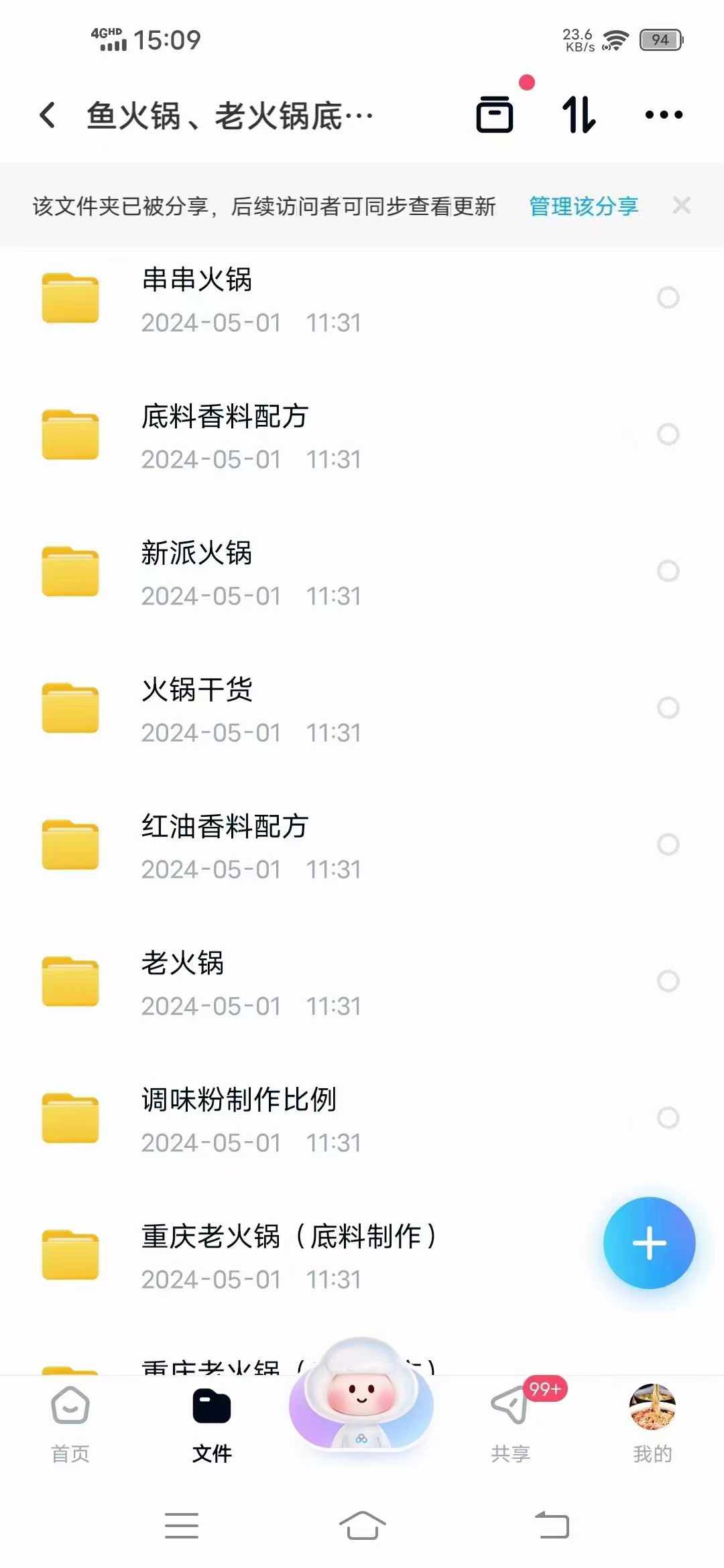
Task: Tap the Android recent apps menu button
Action: pos(181,1524)
